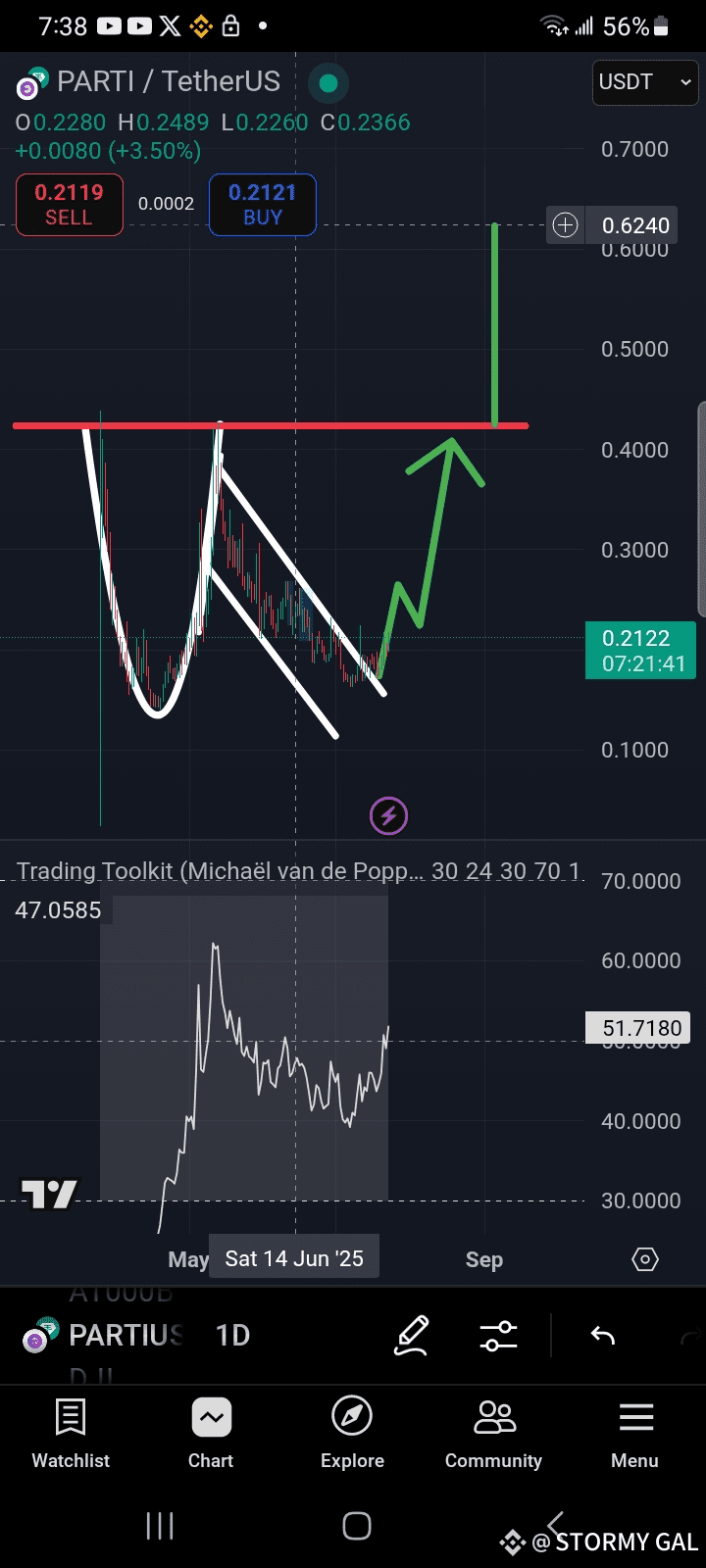The image size is (706, 1568).
Task: Add an alert at the 0.6240 price level
Action: pyautogui.click(x=566, y=225)
